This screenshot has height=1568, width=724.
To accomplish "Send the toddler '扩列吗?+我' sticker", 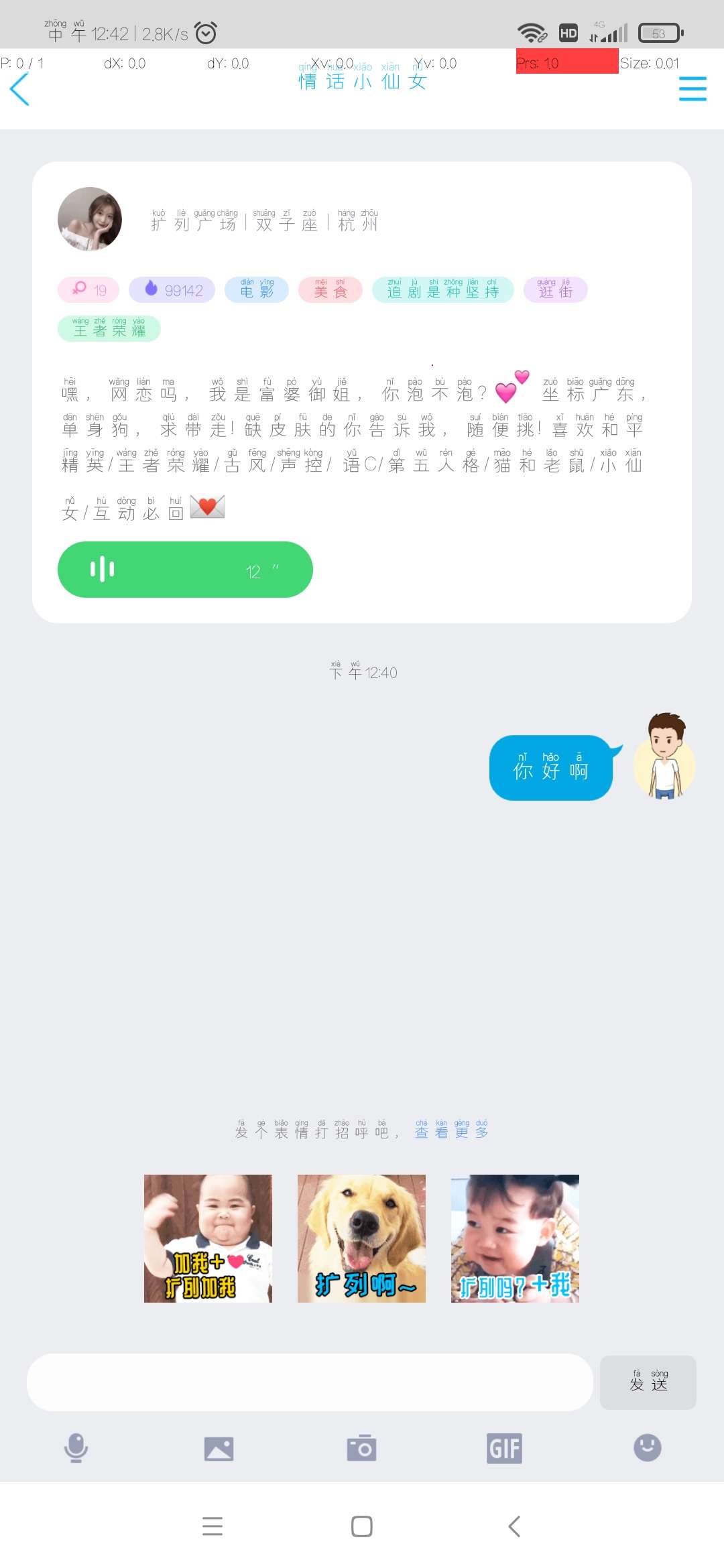I will click(x=515, y=1238).
